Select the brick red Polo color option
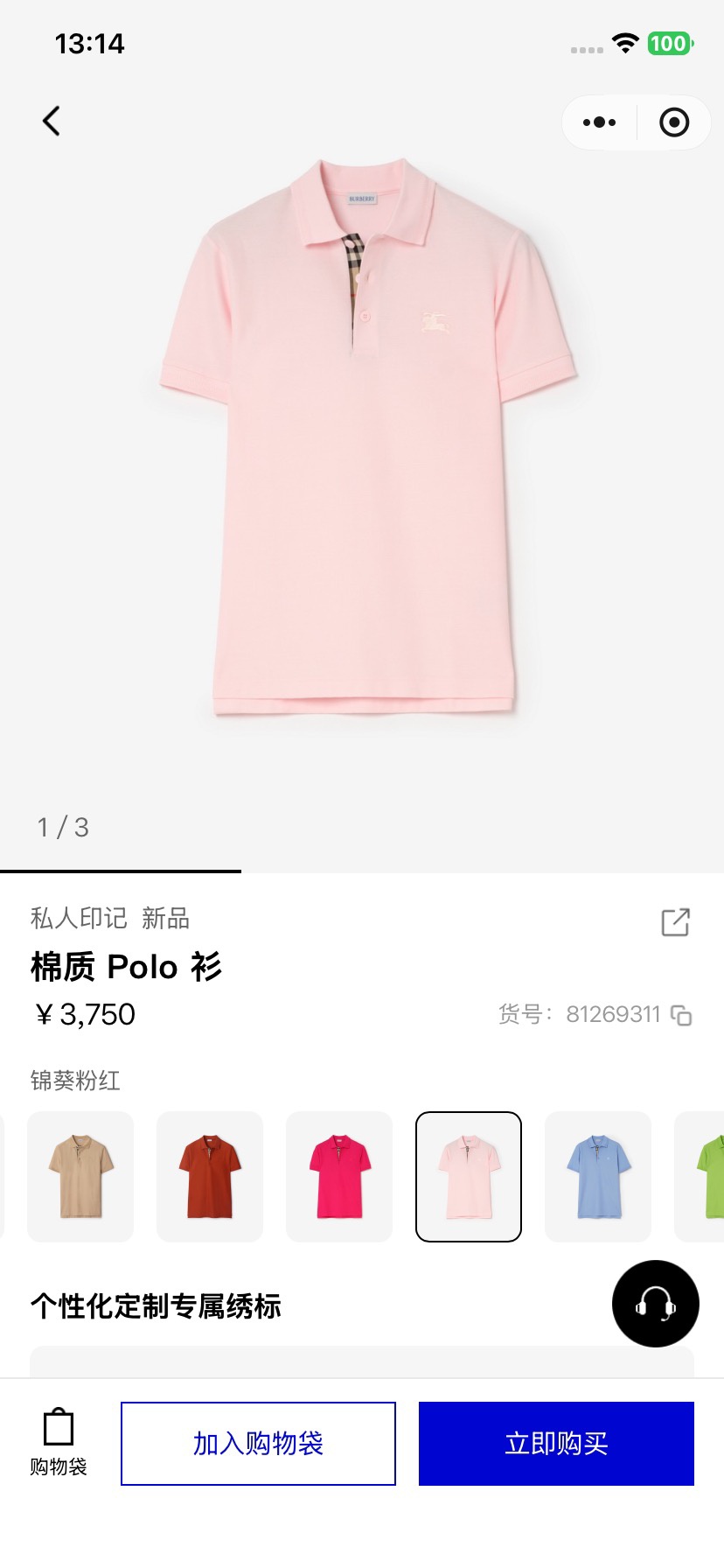This screenshot has width=724, height=1568. (x=210, y=1177)
